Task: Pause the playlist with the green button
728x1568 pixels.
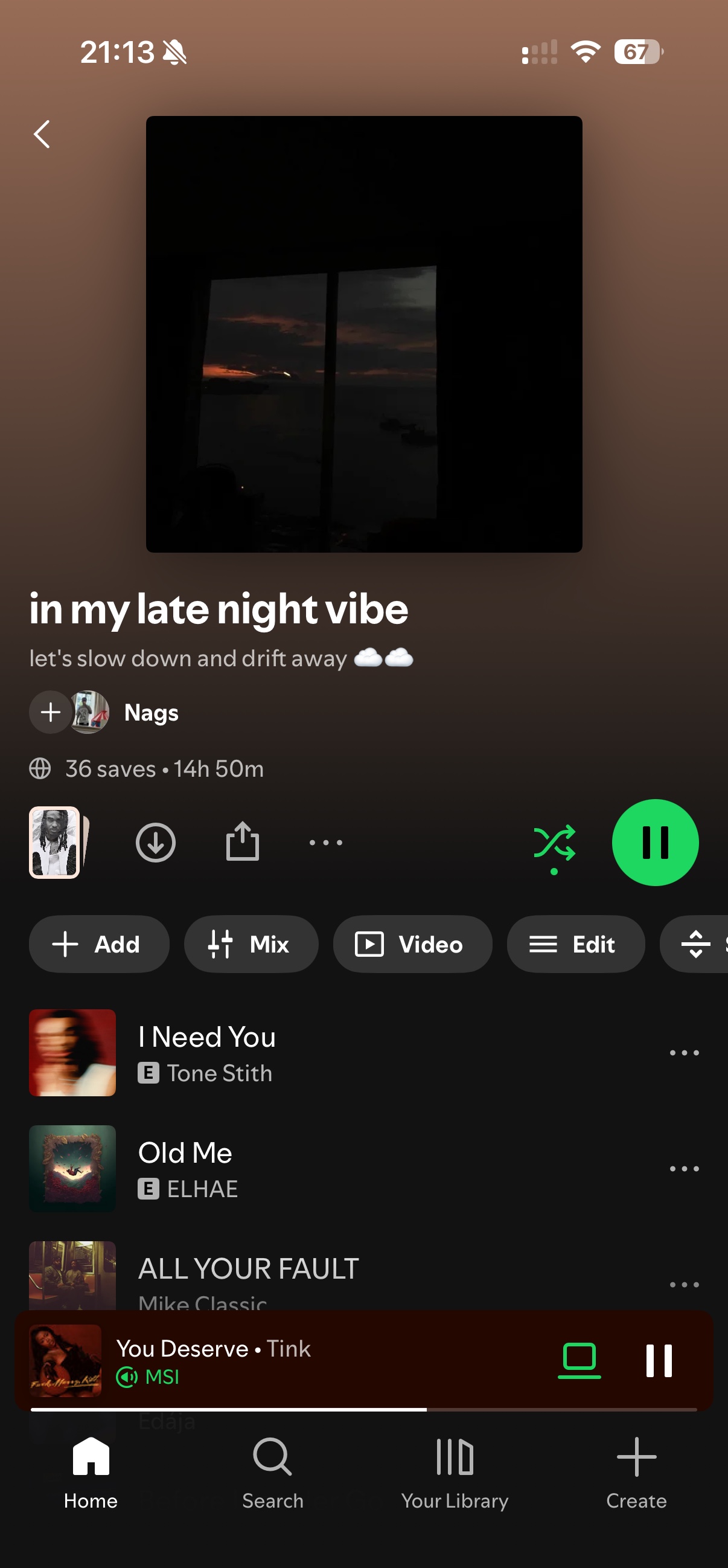Action: 655,843
